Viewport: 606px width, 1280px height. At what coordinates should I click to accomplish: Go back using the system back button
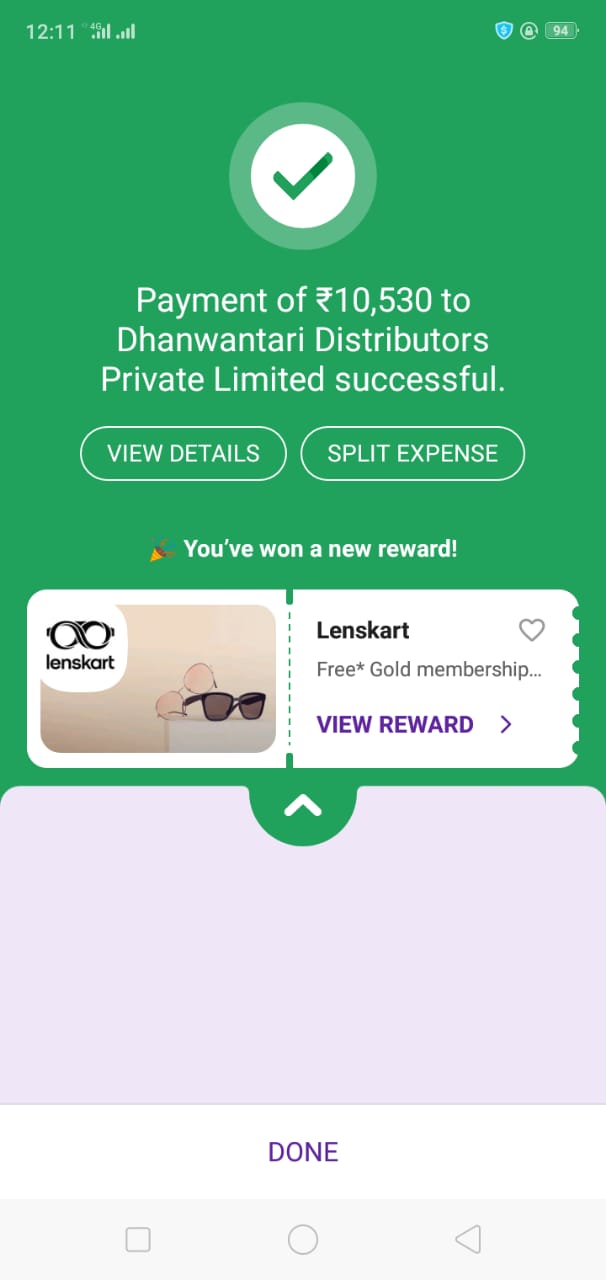[x=467, y=1240]
